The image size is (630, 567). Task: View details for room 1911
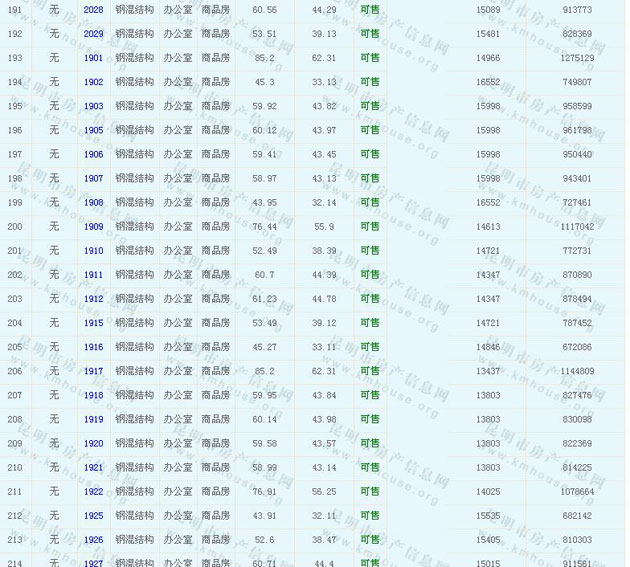93,275
